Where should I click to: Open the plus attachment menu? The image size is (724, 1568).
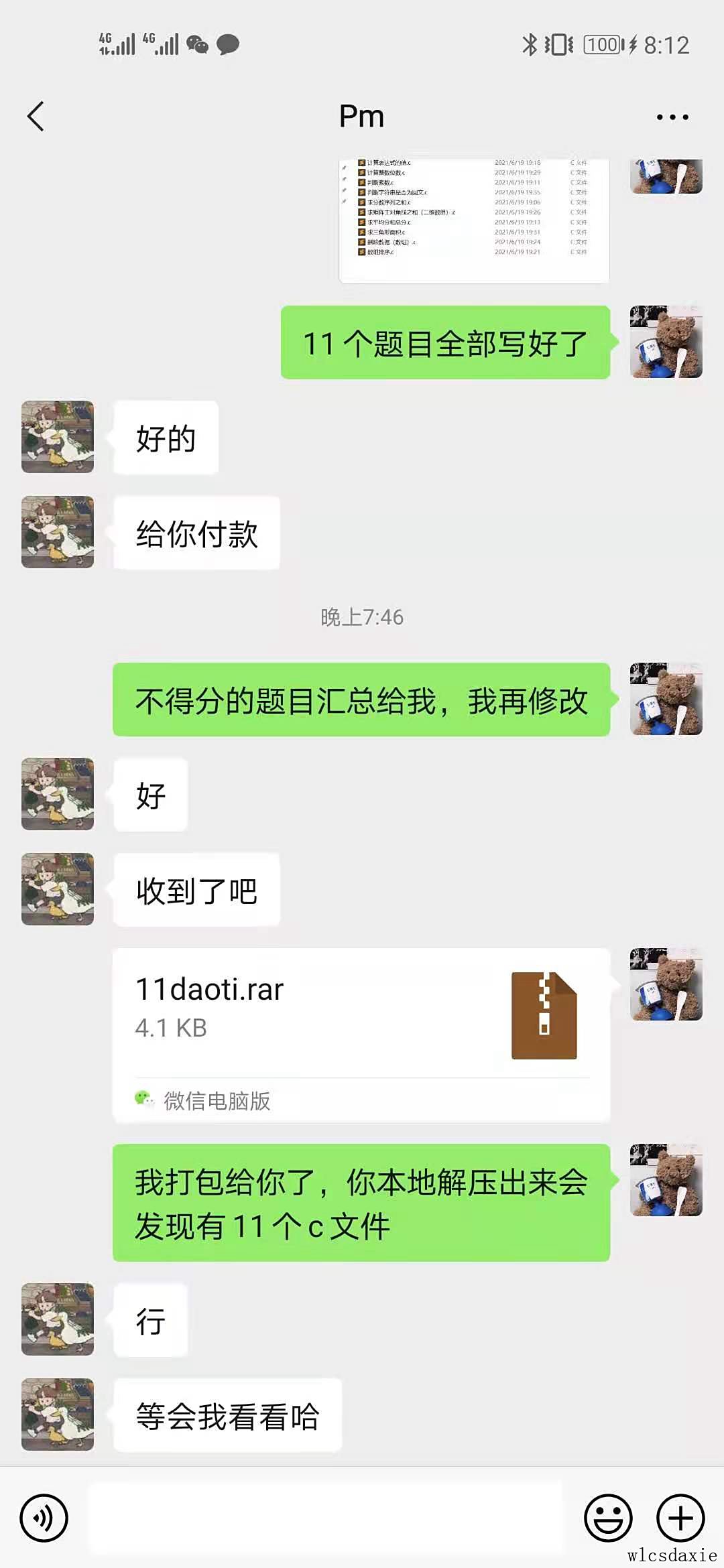tap(680, 1518)
